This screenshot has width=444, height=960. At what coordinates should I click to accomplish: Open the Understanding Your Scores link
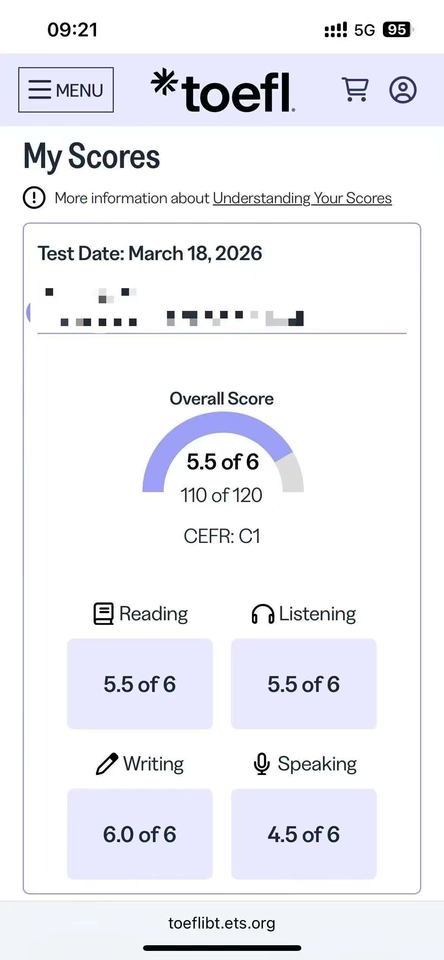click(x=302, y=198)
